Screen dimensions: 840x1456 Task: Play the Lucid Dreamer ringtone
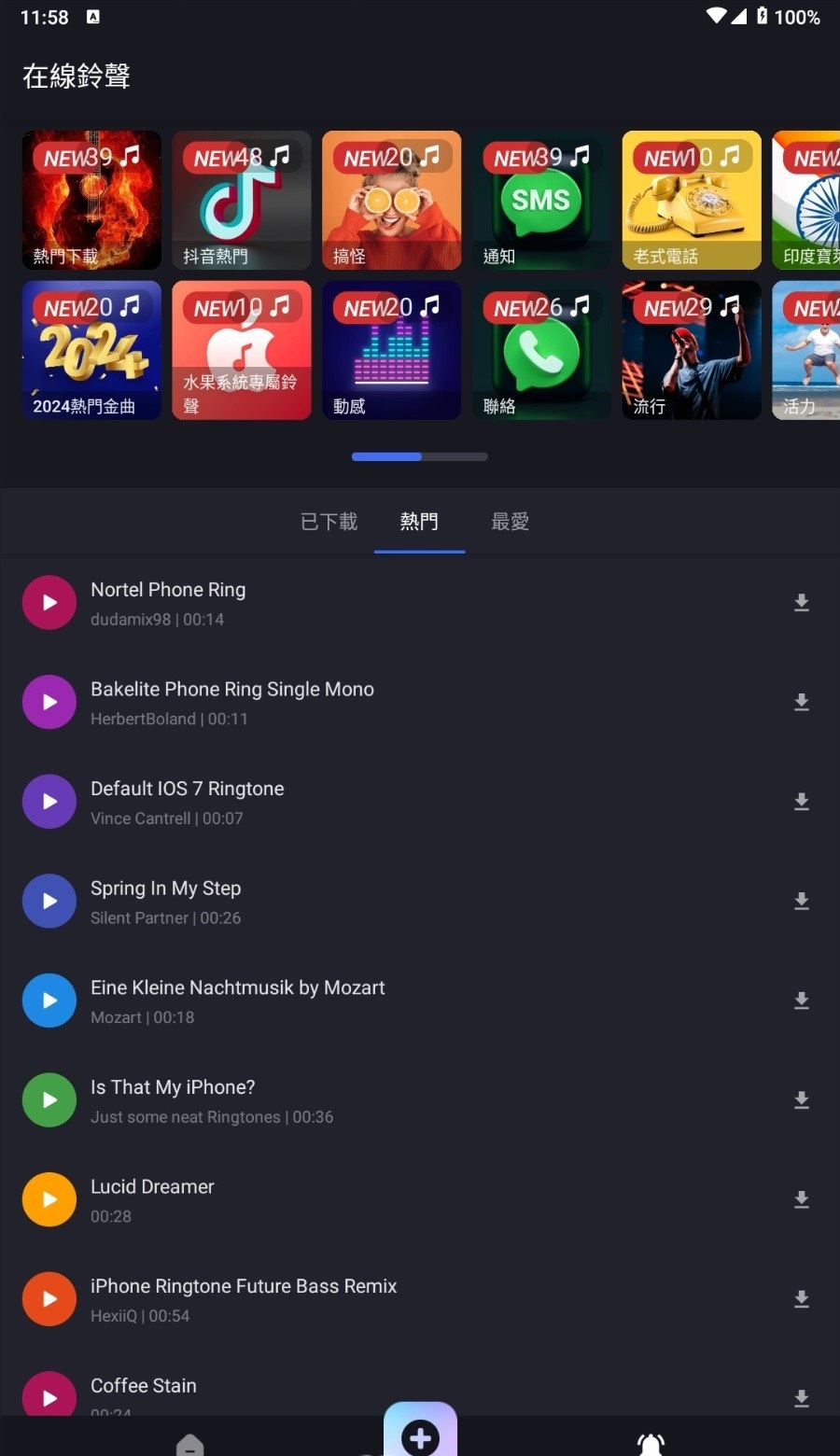(49, 1199)
